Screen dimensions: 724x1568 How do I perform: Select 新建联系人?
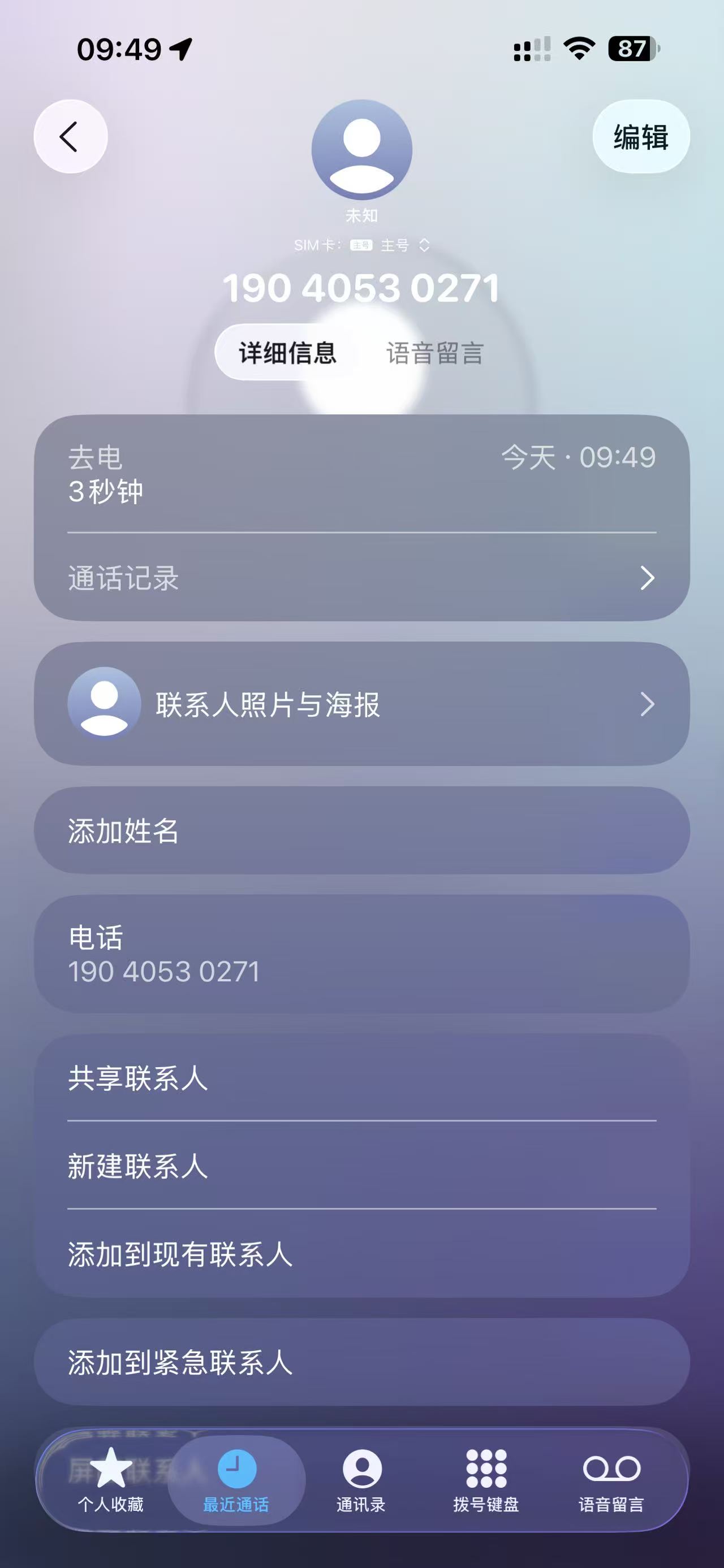pos(361,1165)
